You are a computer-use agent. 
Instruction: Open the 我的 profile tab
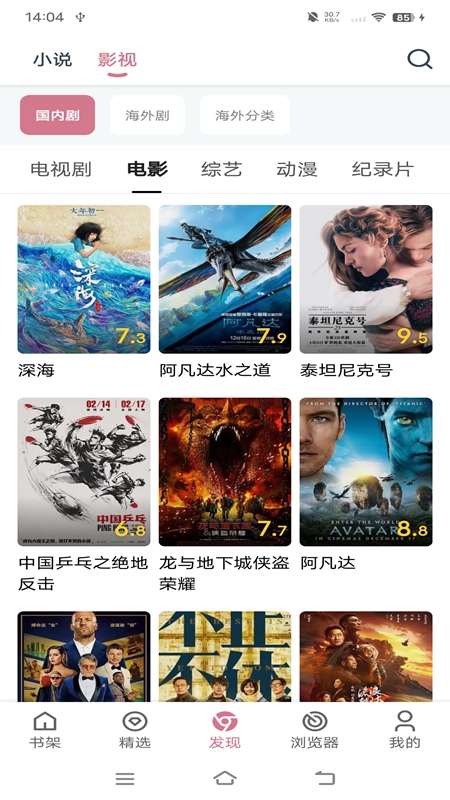tap(405, 730)
